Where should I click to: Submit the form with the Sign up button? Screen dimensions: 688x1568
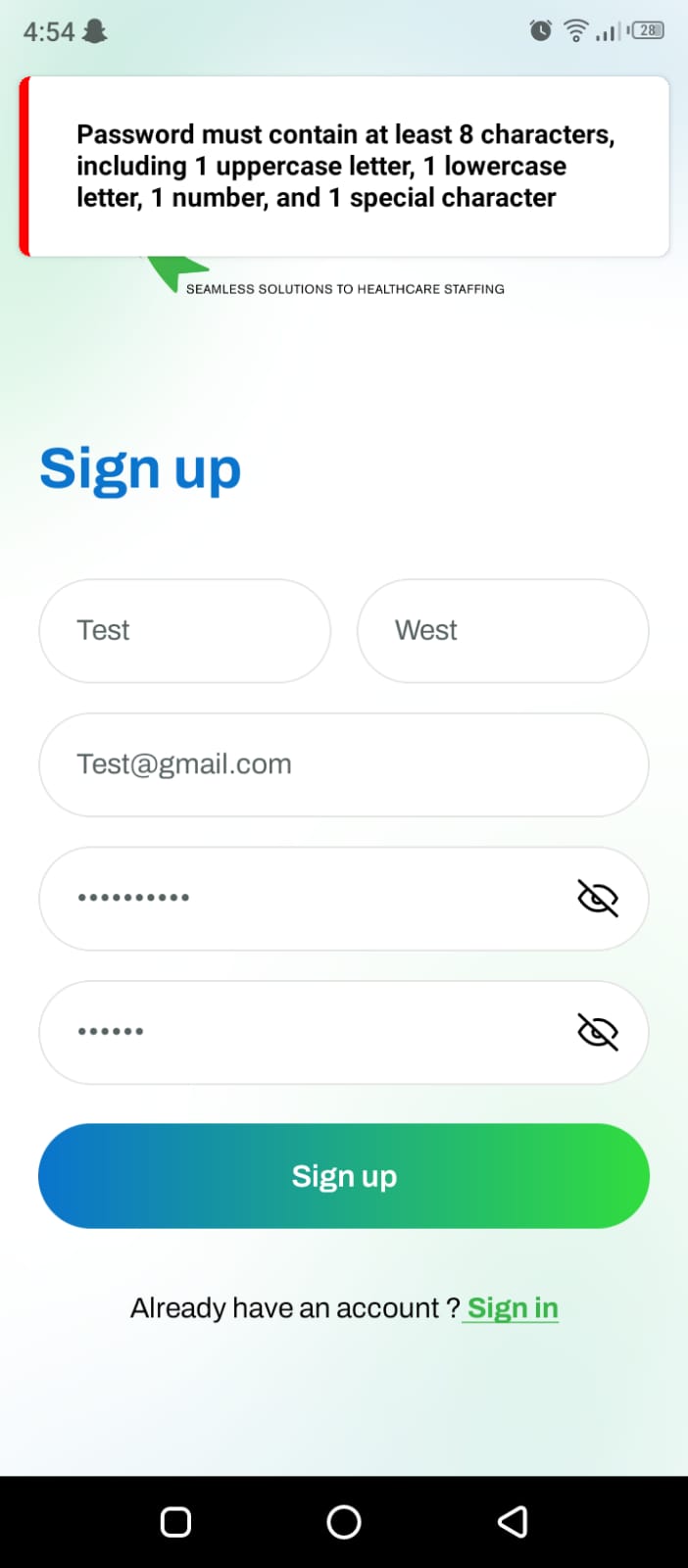pos(343,1175)
